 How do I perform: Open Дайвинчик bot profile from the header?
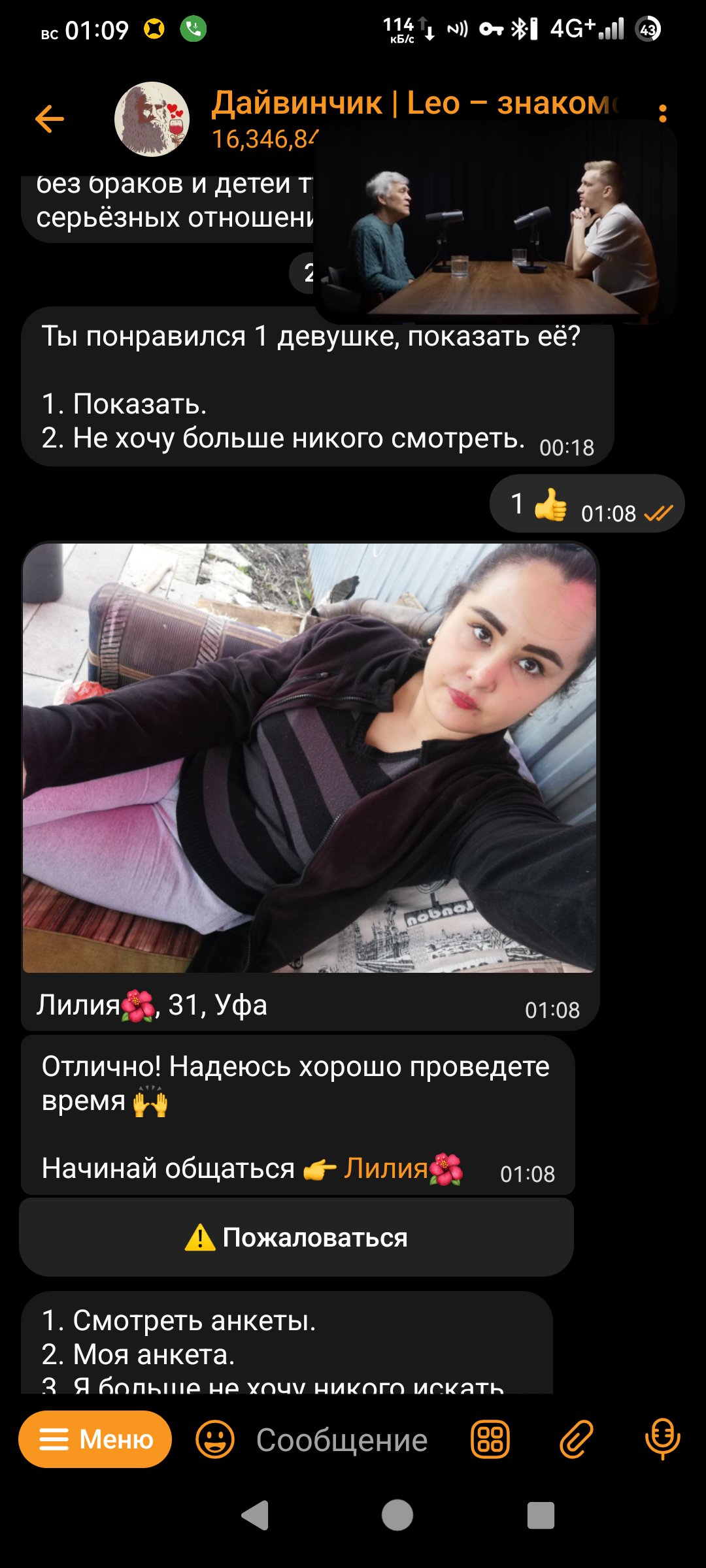pos(152,119)
